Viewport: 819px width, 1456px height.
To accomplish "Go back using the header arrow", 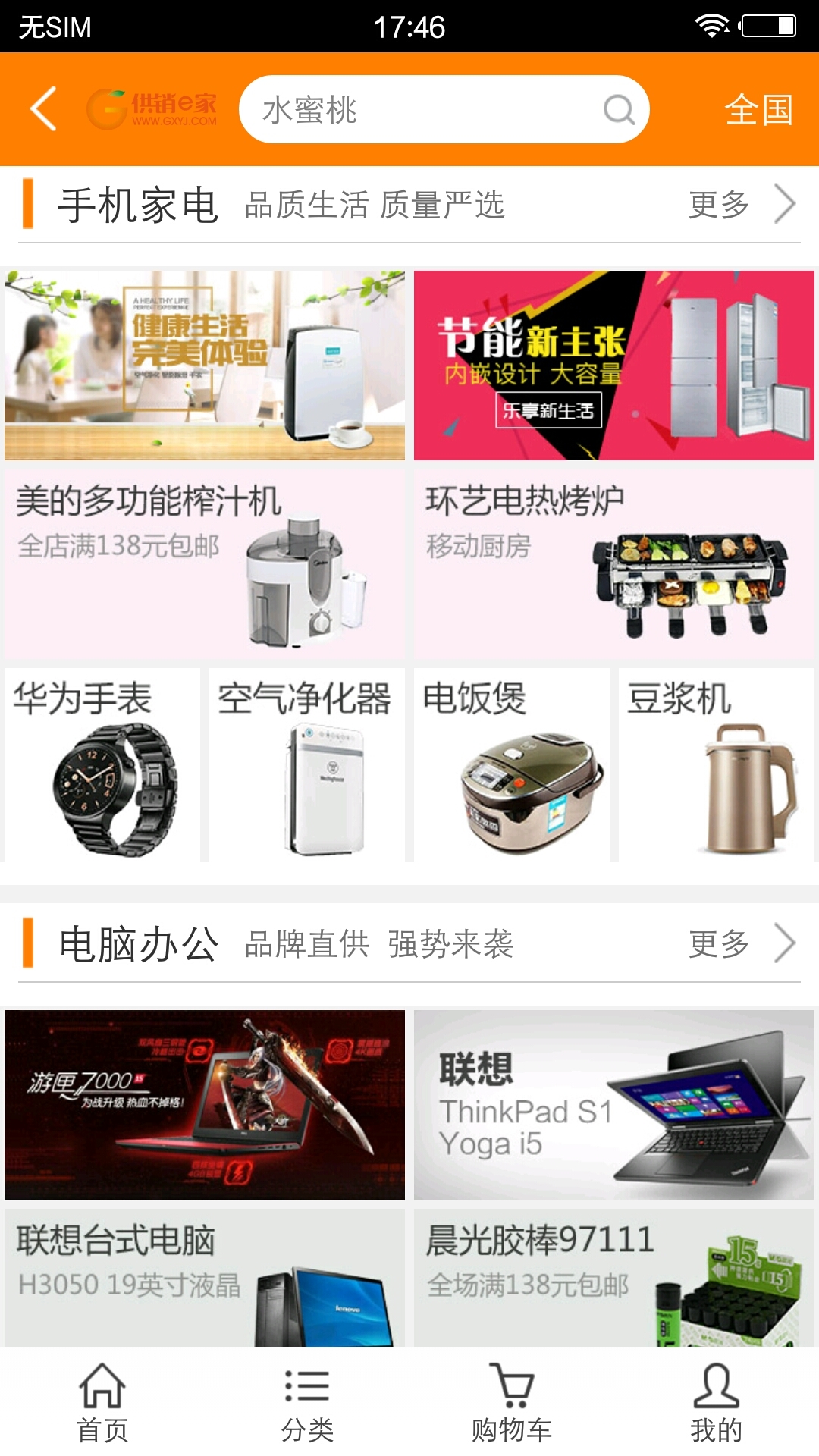I will click(44, 109).
